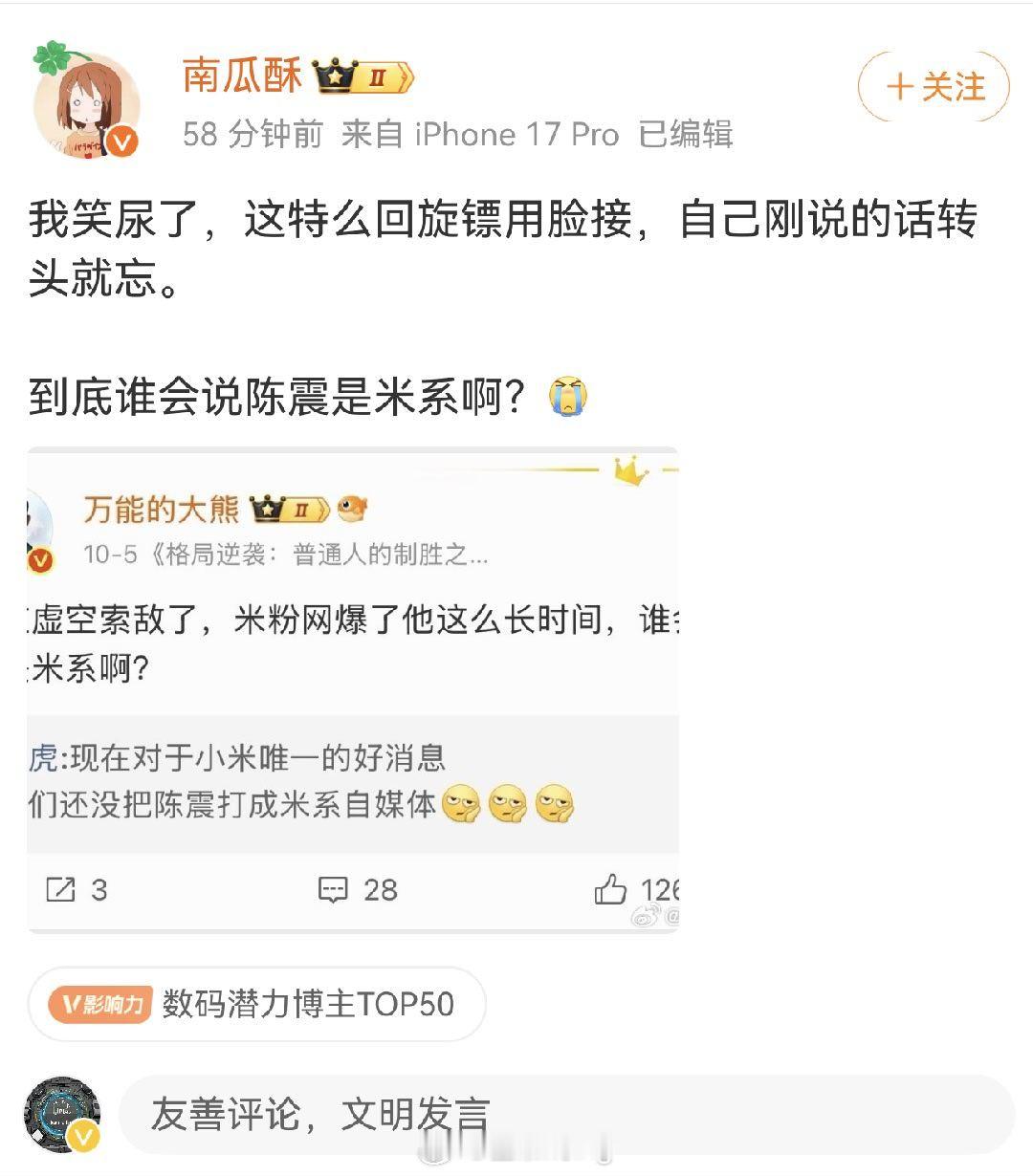Tap the crown level badge beside 万能的大熊
This screenshot has height=1176, width=1033.
287,509
